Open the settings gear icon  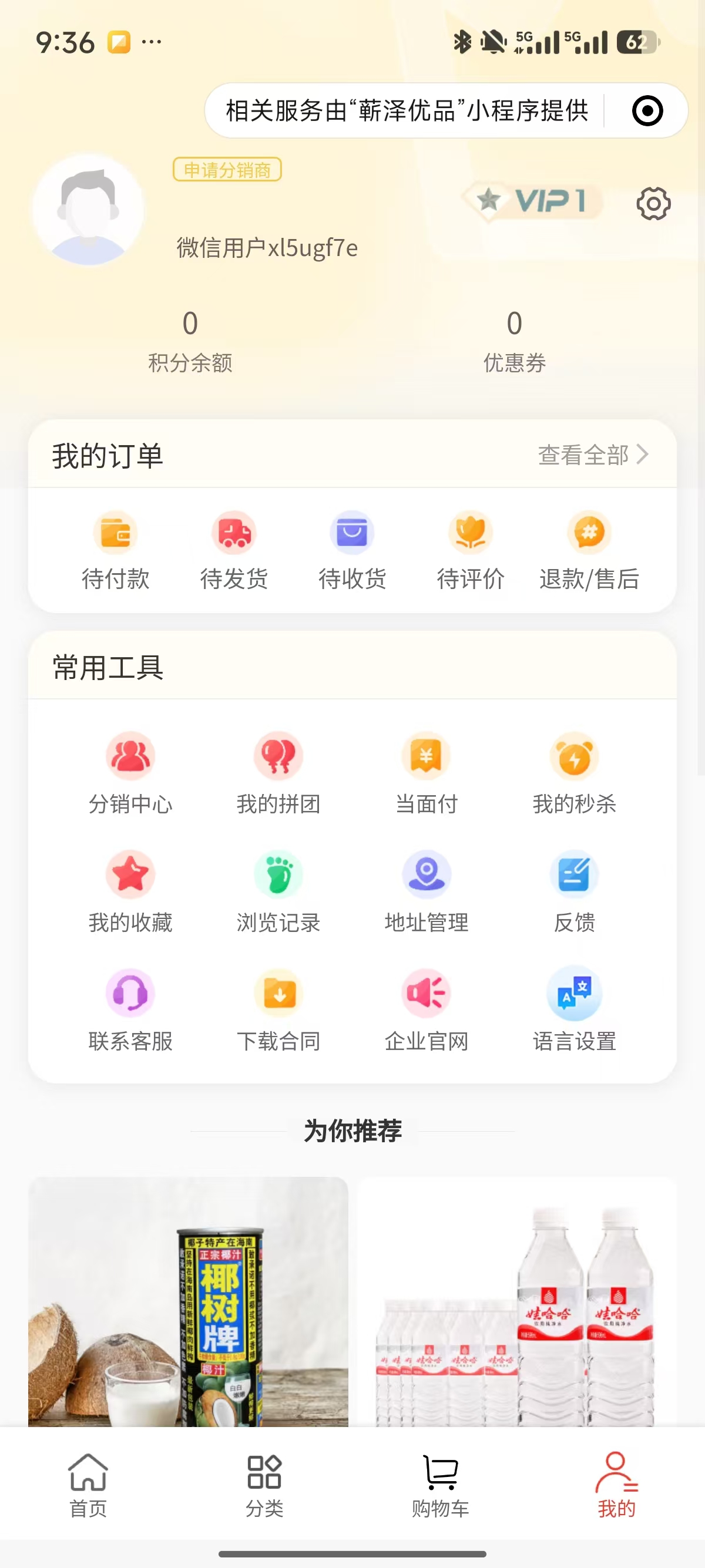click(x=653, y=205)
